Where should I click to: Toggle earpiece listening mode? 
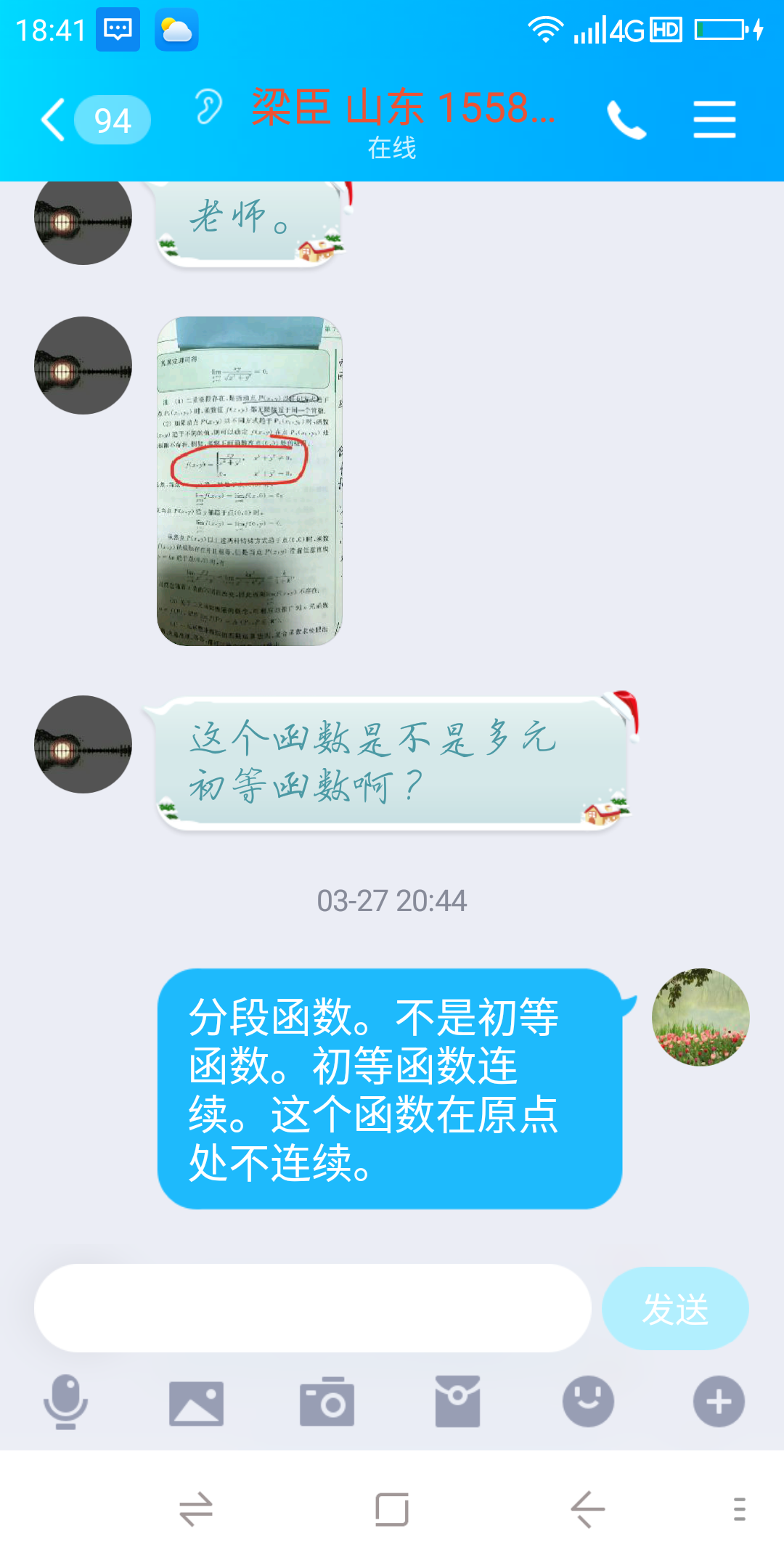coord(208,107)
